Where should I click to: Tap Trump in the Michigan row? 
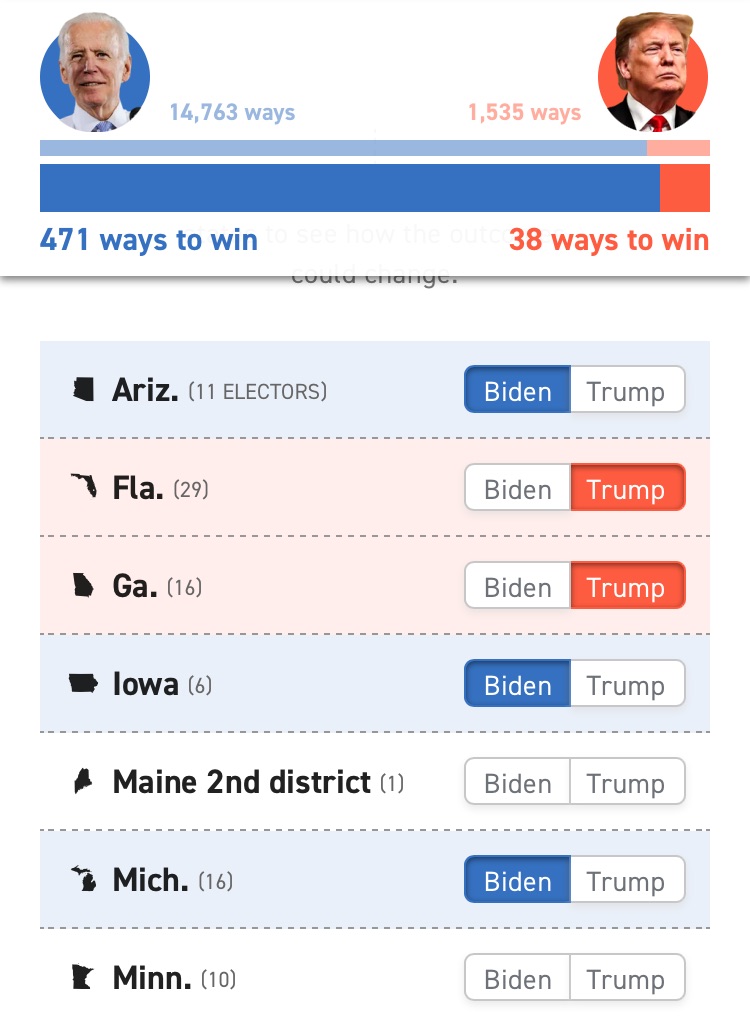pyautogui.click(x=626, y=880)
